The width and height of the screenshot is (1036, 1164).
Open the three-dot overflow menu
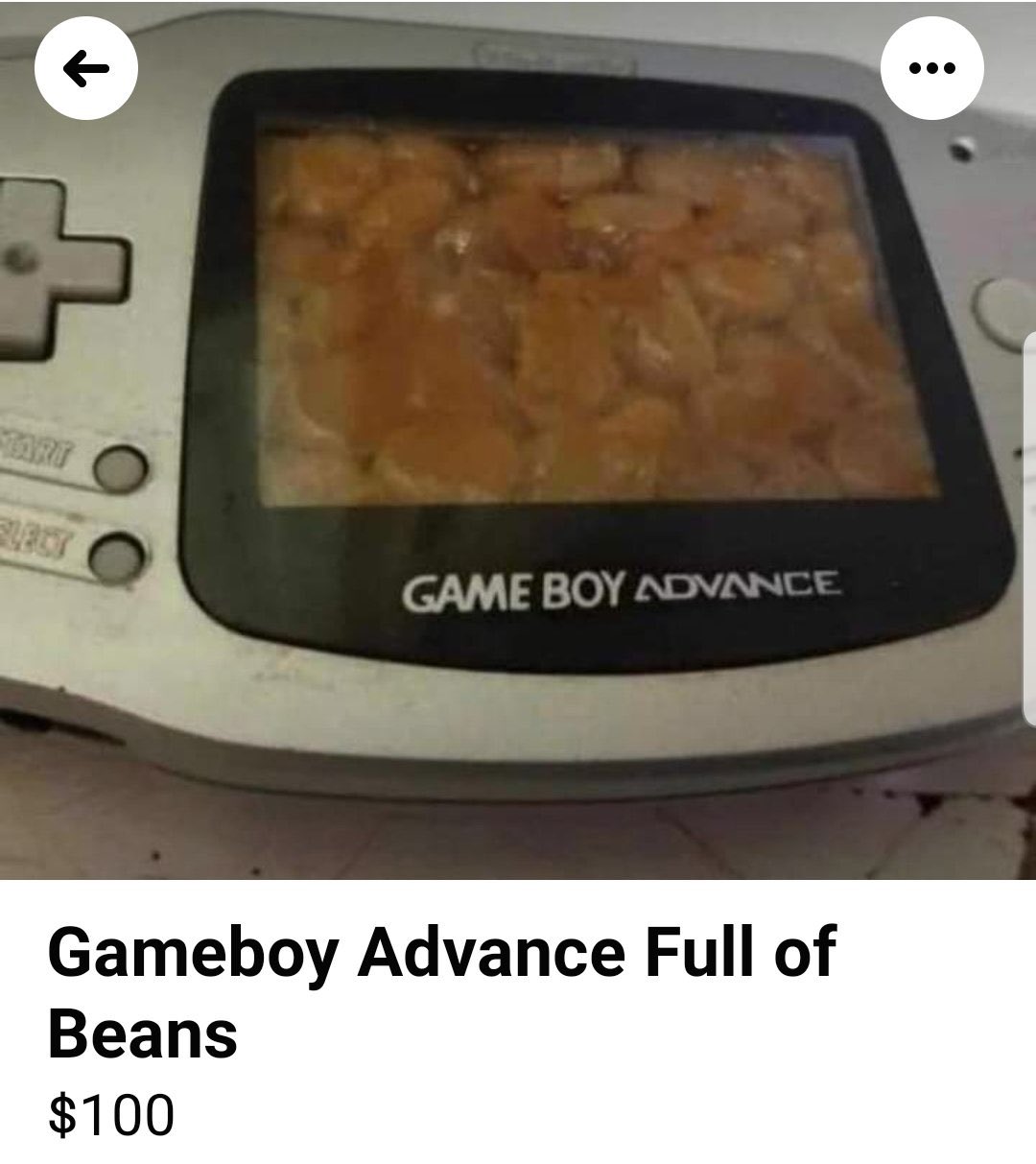pyautogui.click(x=931, y=68)
